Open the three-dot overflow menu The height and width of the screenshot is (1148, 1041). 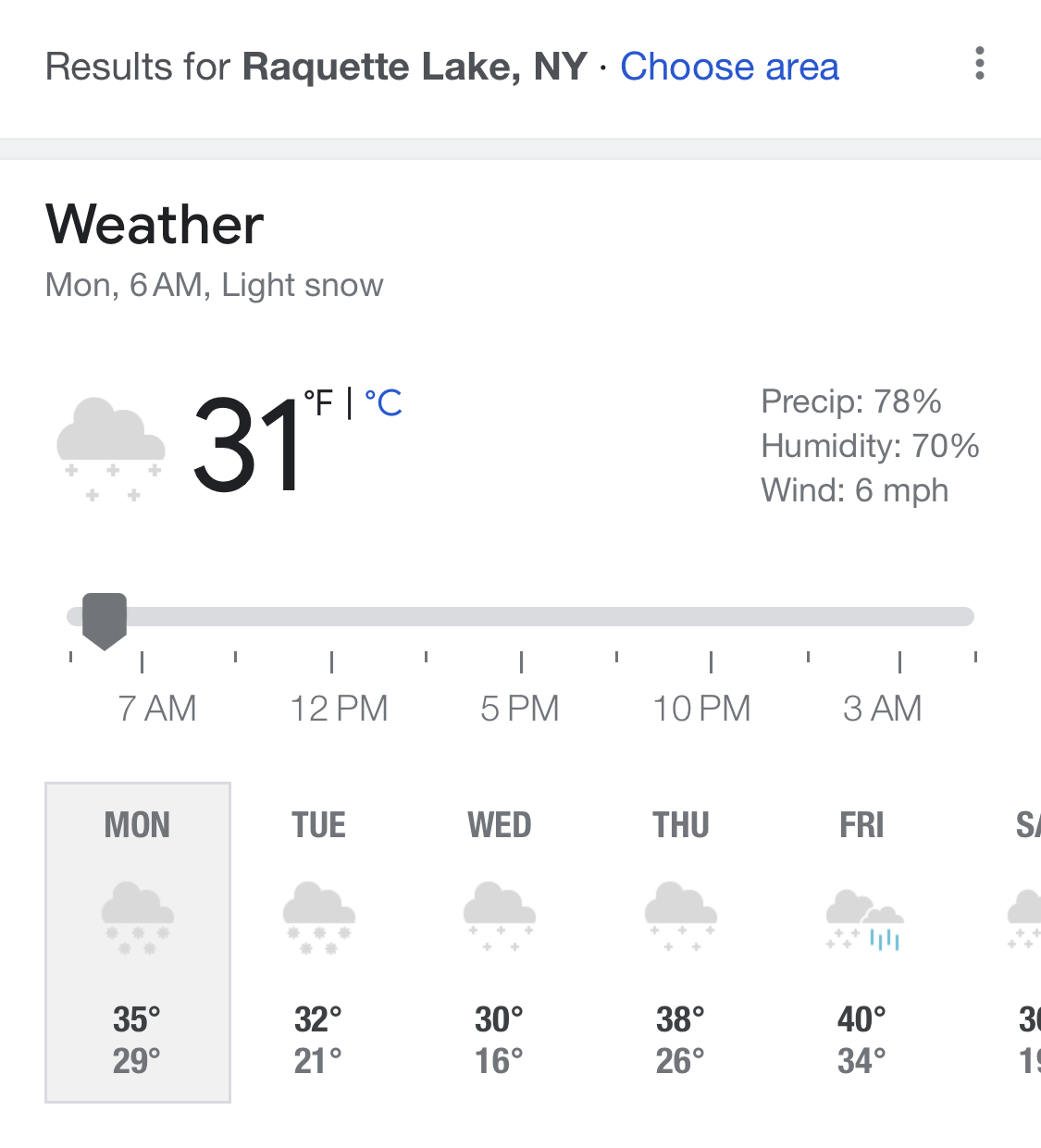(979, 64)
